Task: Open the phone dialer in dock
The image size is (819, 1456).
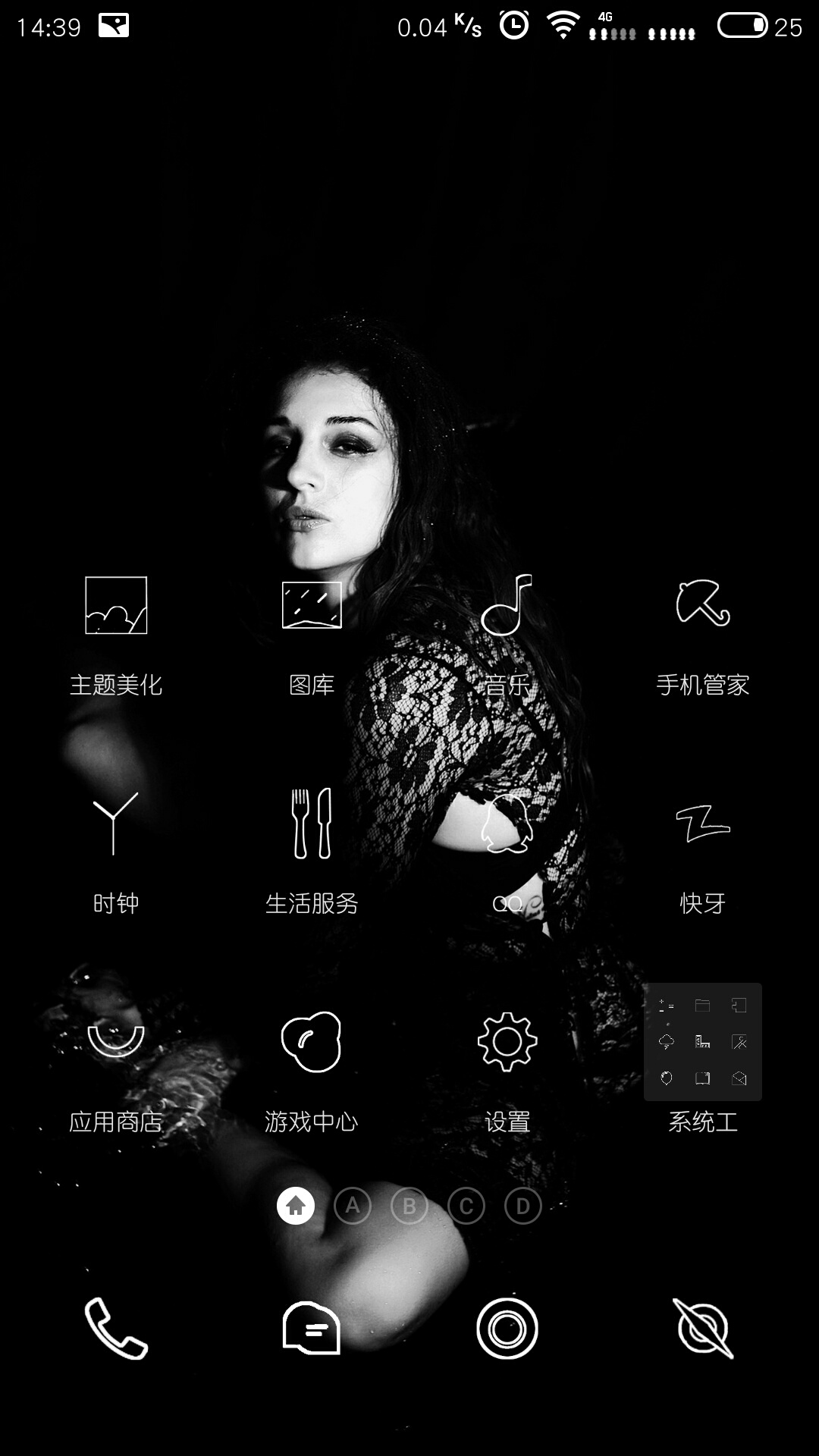Action: 116,1328
